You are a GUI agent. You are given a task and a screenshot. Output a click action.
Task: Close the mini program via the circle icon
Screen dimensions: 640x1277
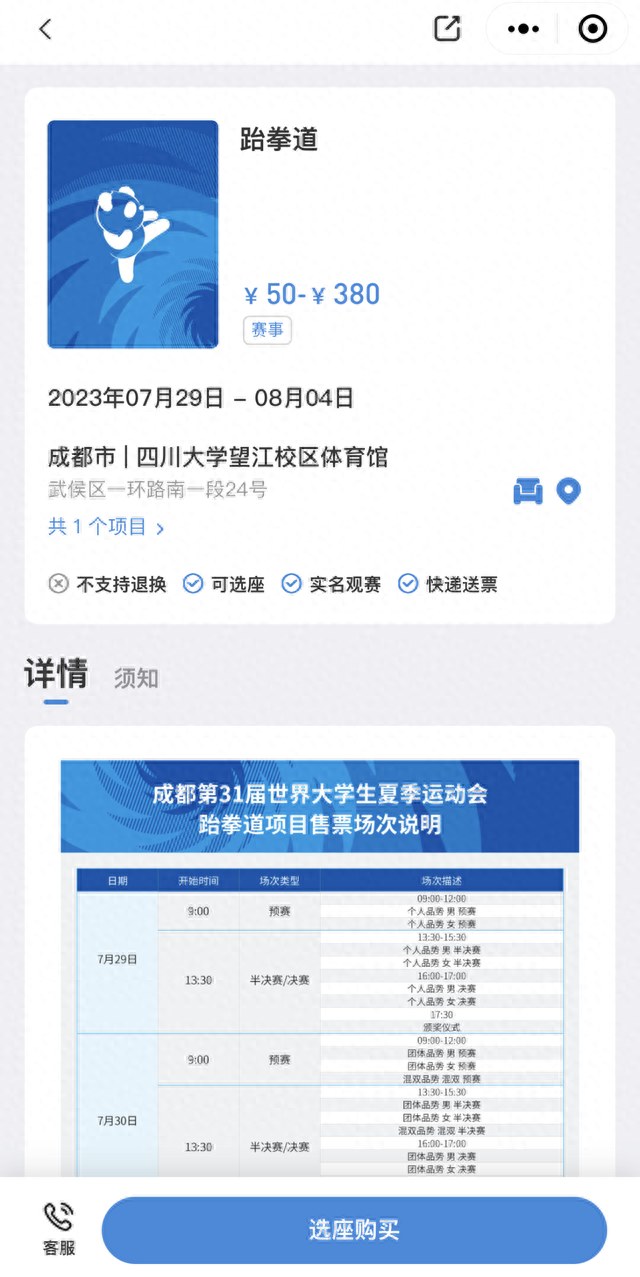[x=593, y=29]
